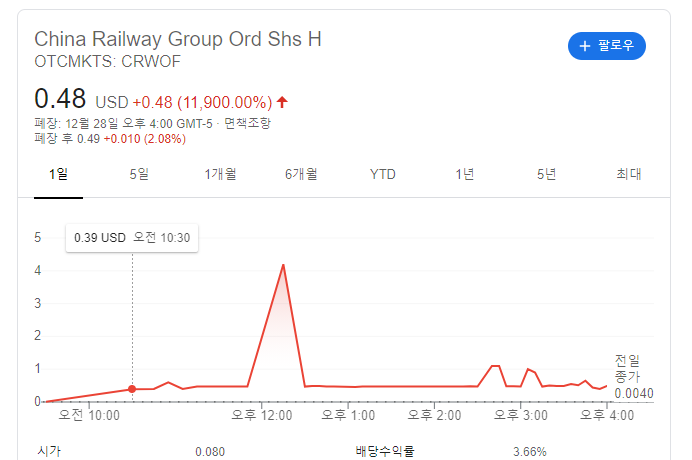
Task: Select the 1일 time range tab
Action: point(58,174)
